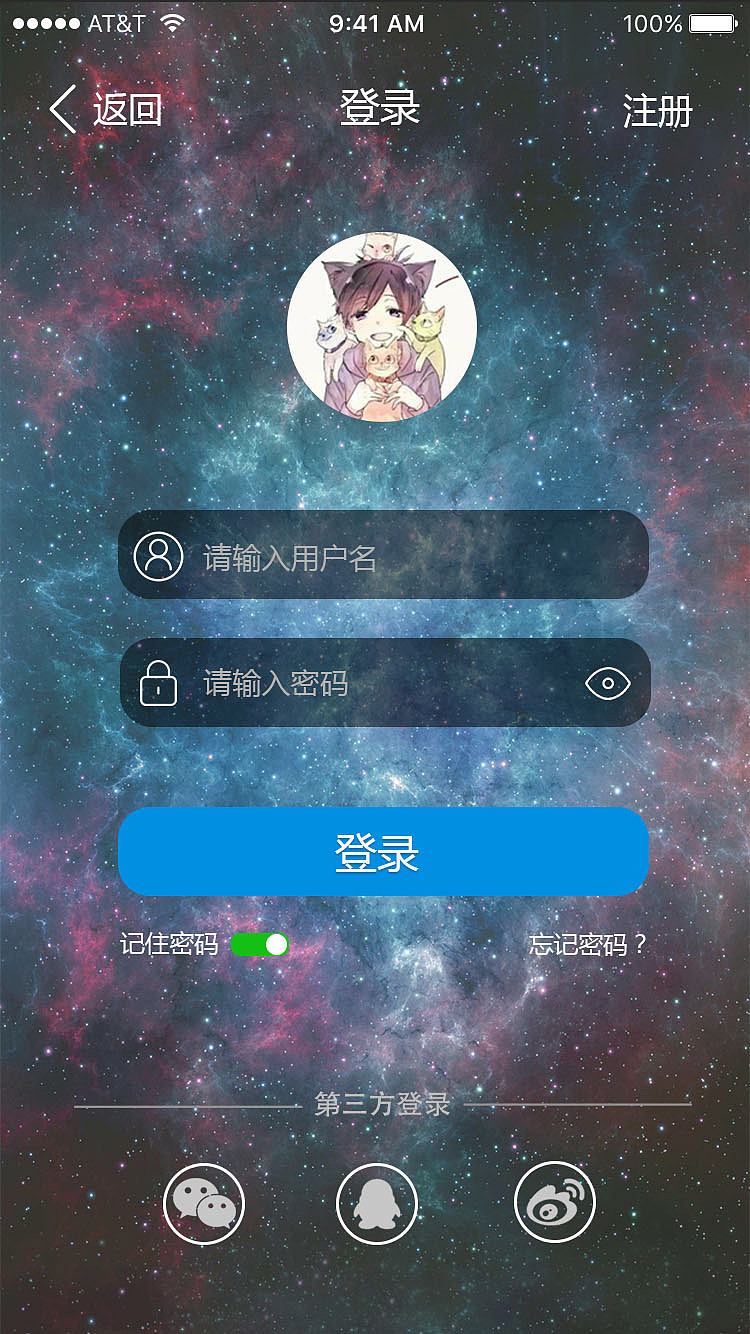Click the user icon in username field
This screenshot has width=750, height=1334.
pyautogui.click(x=155, y=556)
